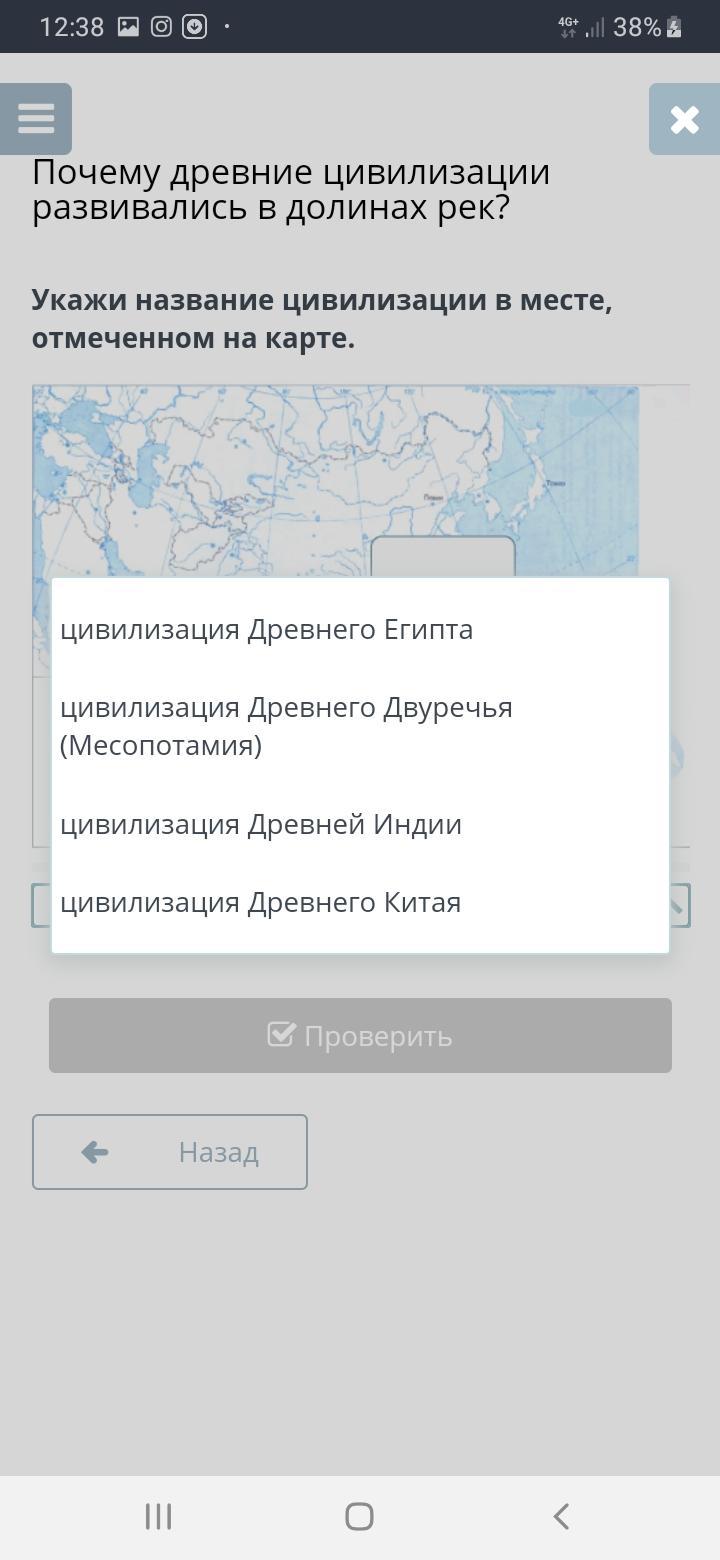Tap the empty answer box on the map
The height and width of the screenshot is (1560, 720).
pyautogui.click(x=443, y=557)
